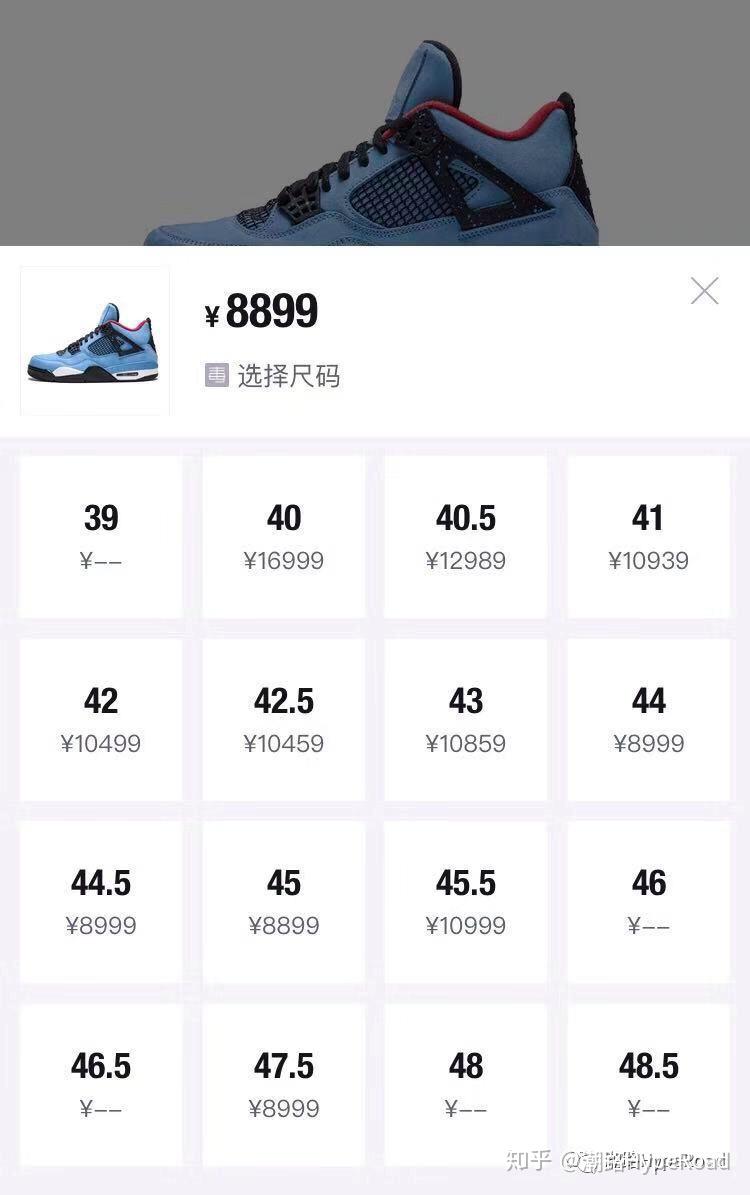Pick size 45 for ¥8899

click(284, 902)
